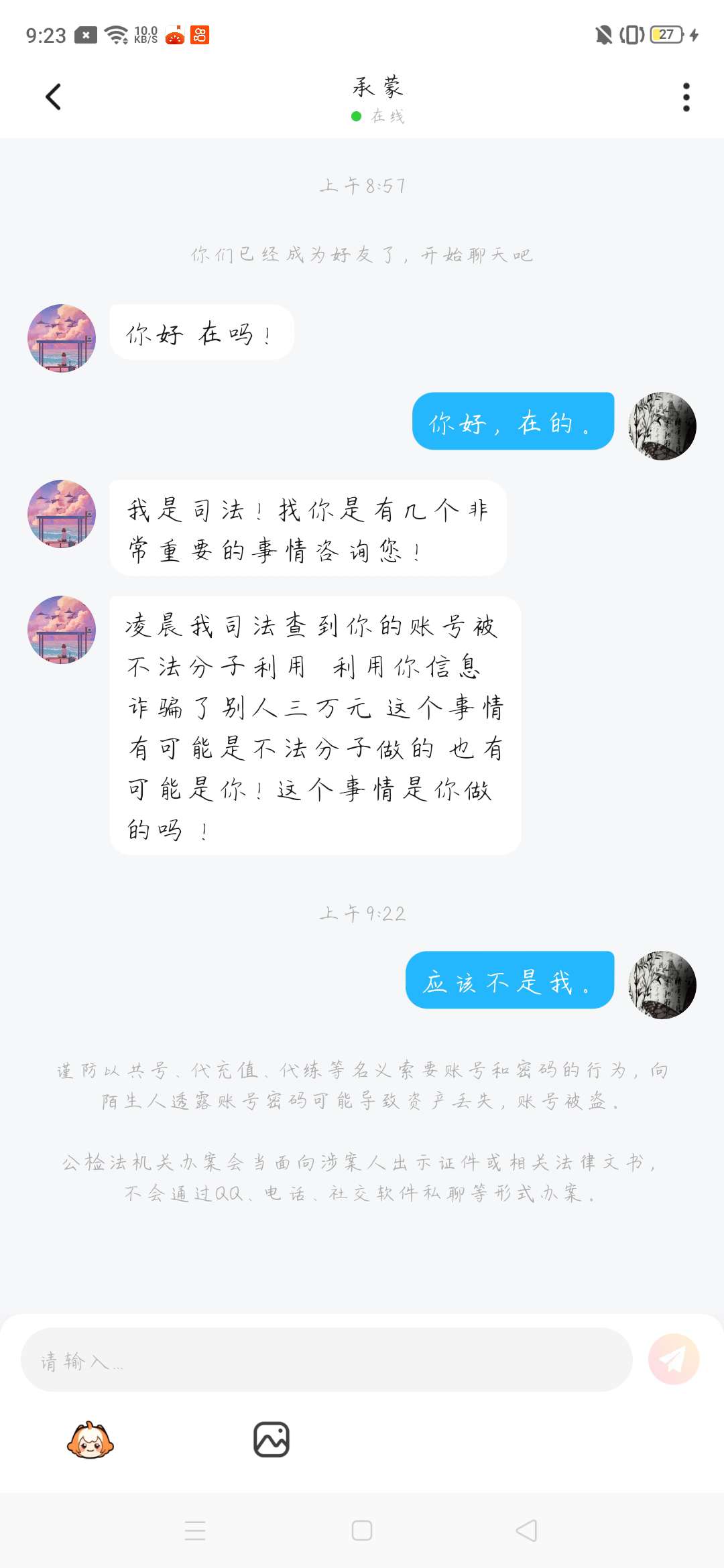Open the image gallery picker
The width and height of the screenshot is (724, 1568).
coord(271,1439)
